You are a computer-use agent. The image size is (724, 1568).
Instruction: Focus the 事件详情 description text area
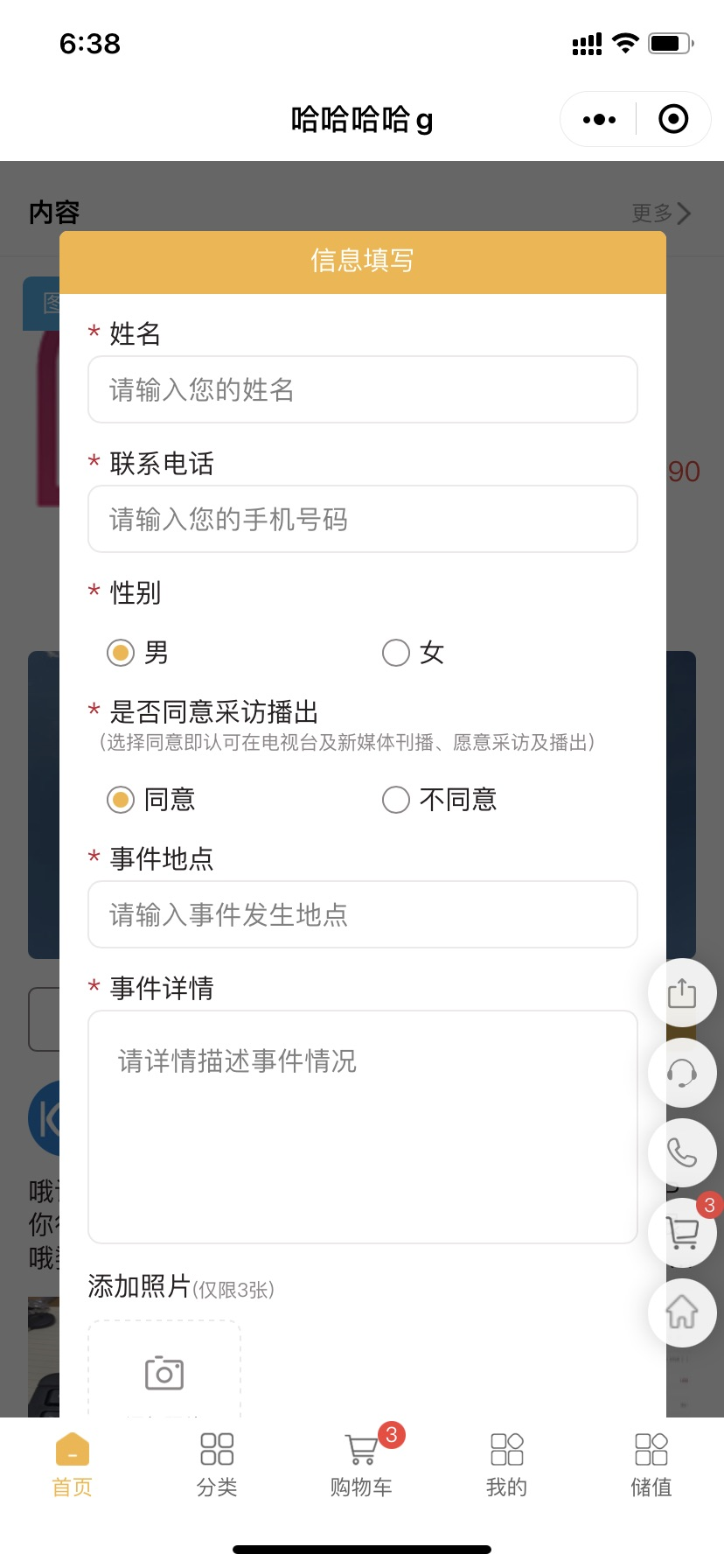362,1126
